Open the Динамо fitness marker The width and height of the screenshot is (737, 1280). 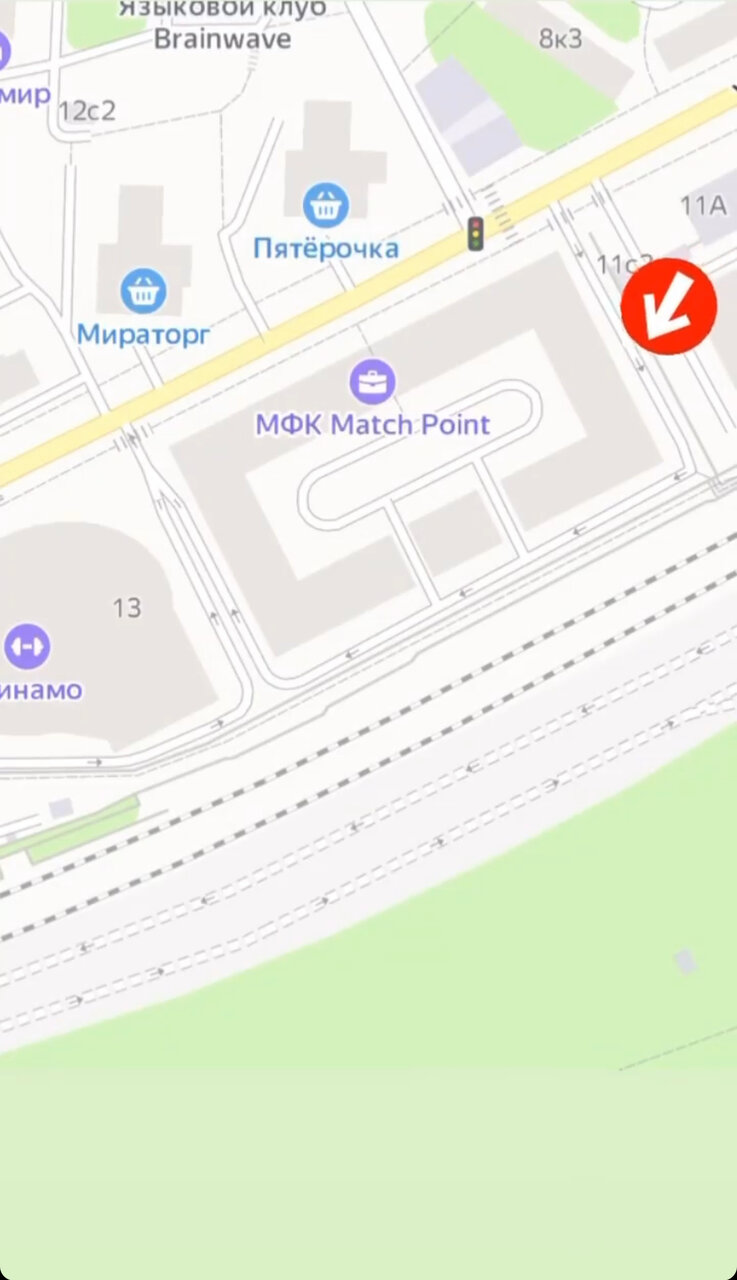pyautogui.click(x=26, y=647)
